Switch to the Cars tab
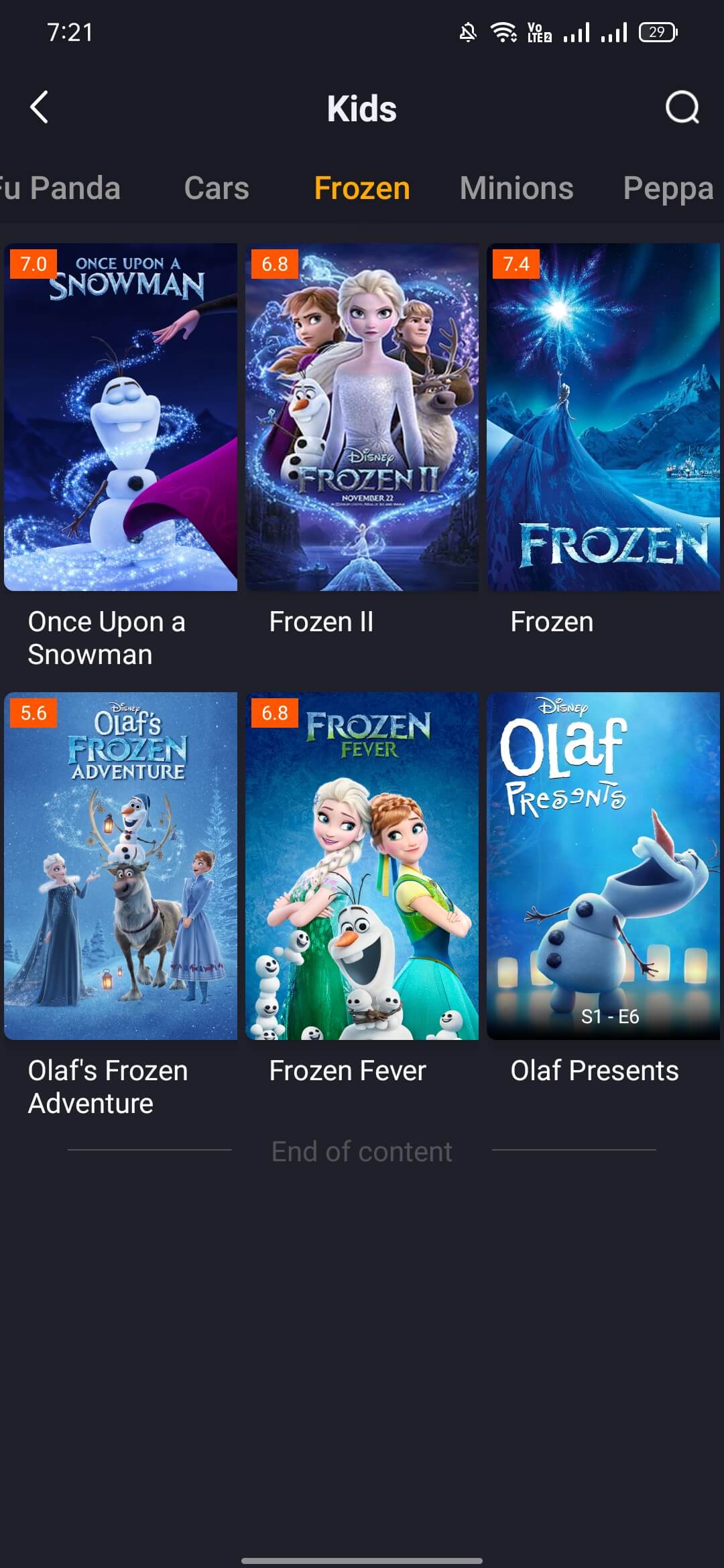The image size is (724, 1568). coord(216,188)
